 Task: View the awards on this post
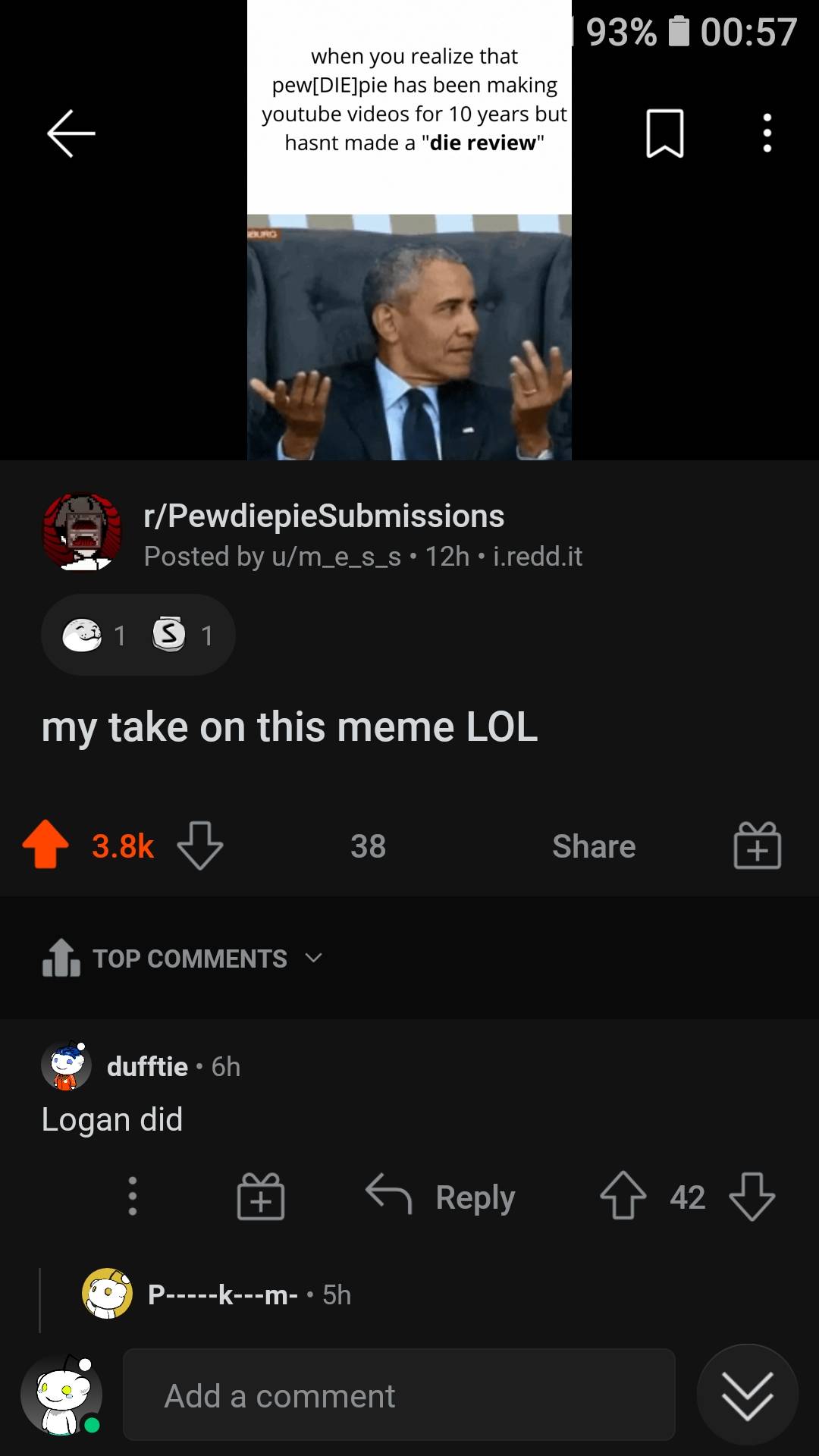click(138, 635)
